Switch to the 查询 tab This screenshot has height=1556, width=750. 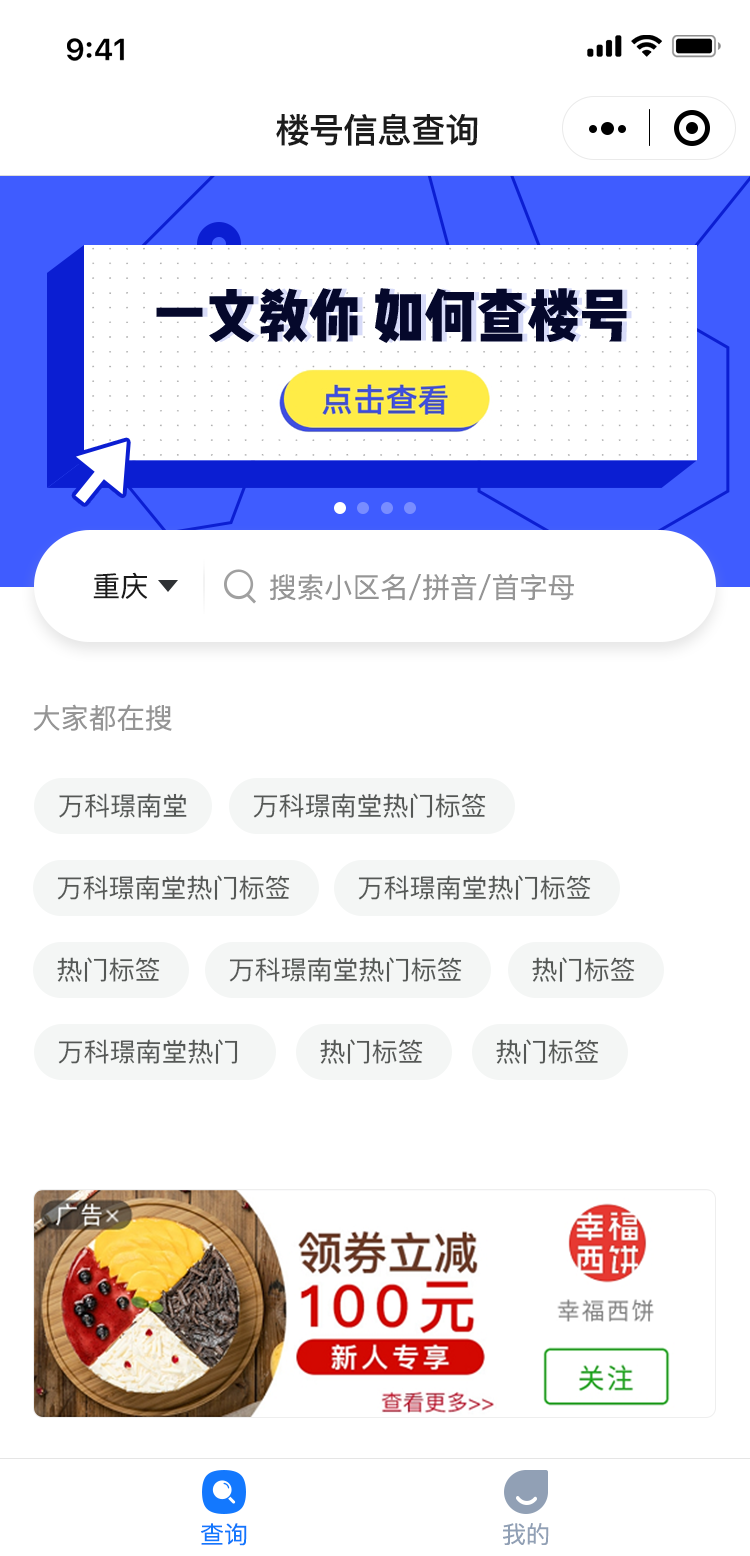click(223, 1509)
